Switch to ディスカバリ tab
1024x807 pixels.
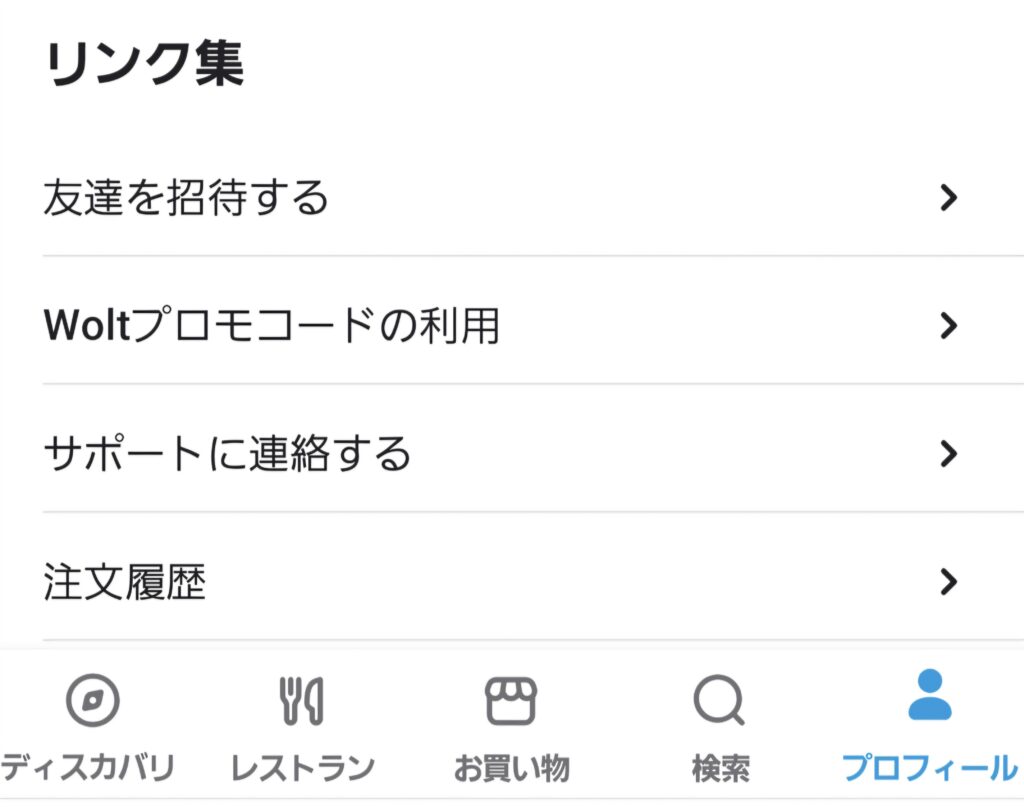point(90,725)
